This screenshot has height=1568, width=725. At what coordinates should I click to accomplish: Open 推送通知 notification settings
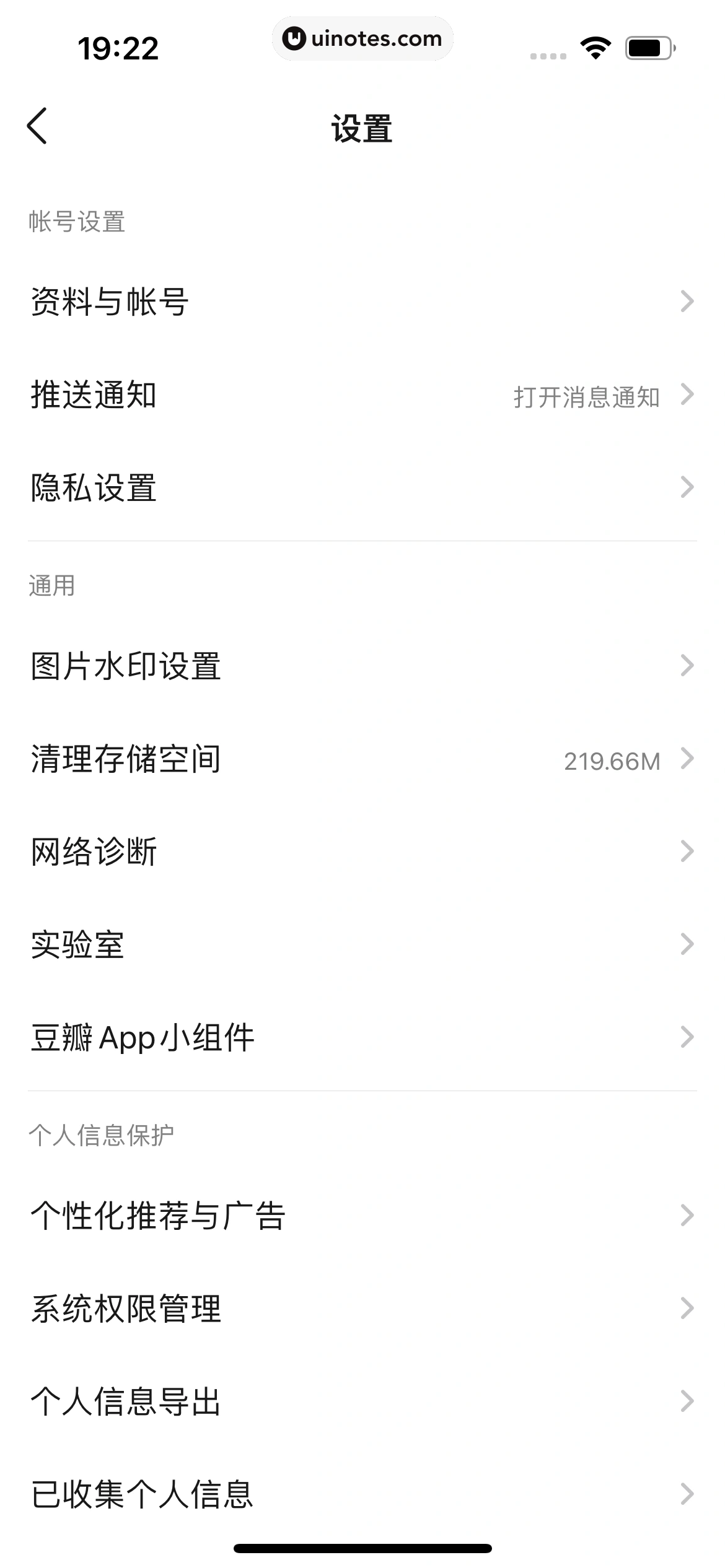tap(362, 396)
